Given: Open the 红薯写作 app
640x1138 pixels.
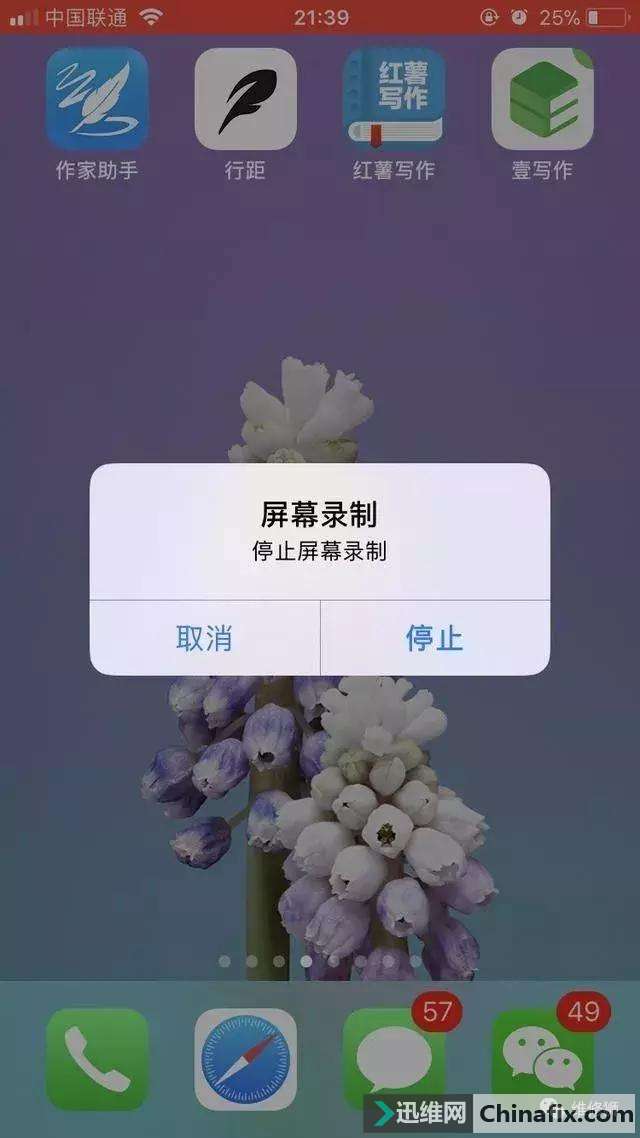Looking at the screenshot, I should point(393,99).
